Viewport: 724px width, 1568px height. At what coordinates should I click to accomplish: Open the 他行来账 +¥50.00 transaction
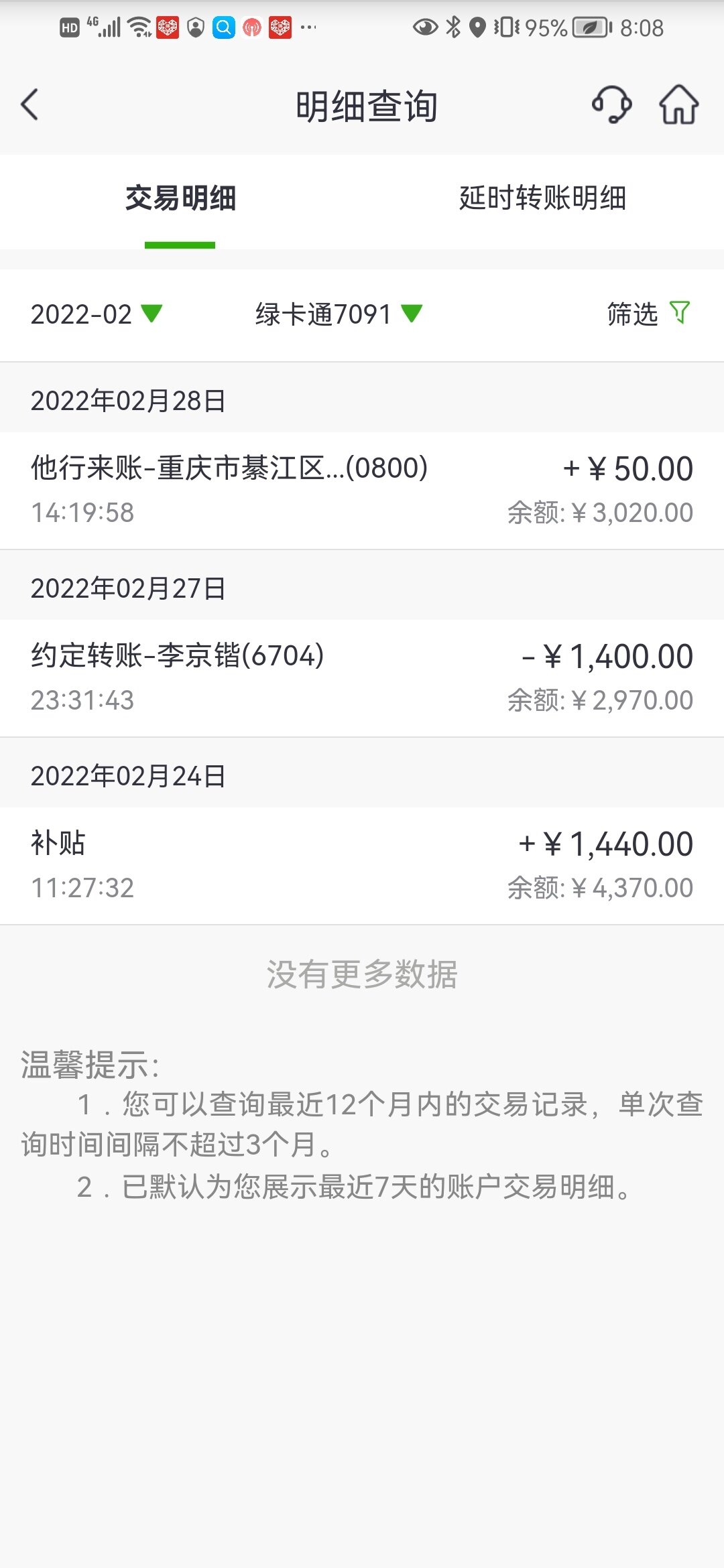tap(362, 491)
